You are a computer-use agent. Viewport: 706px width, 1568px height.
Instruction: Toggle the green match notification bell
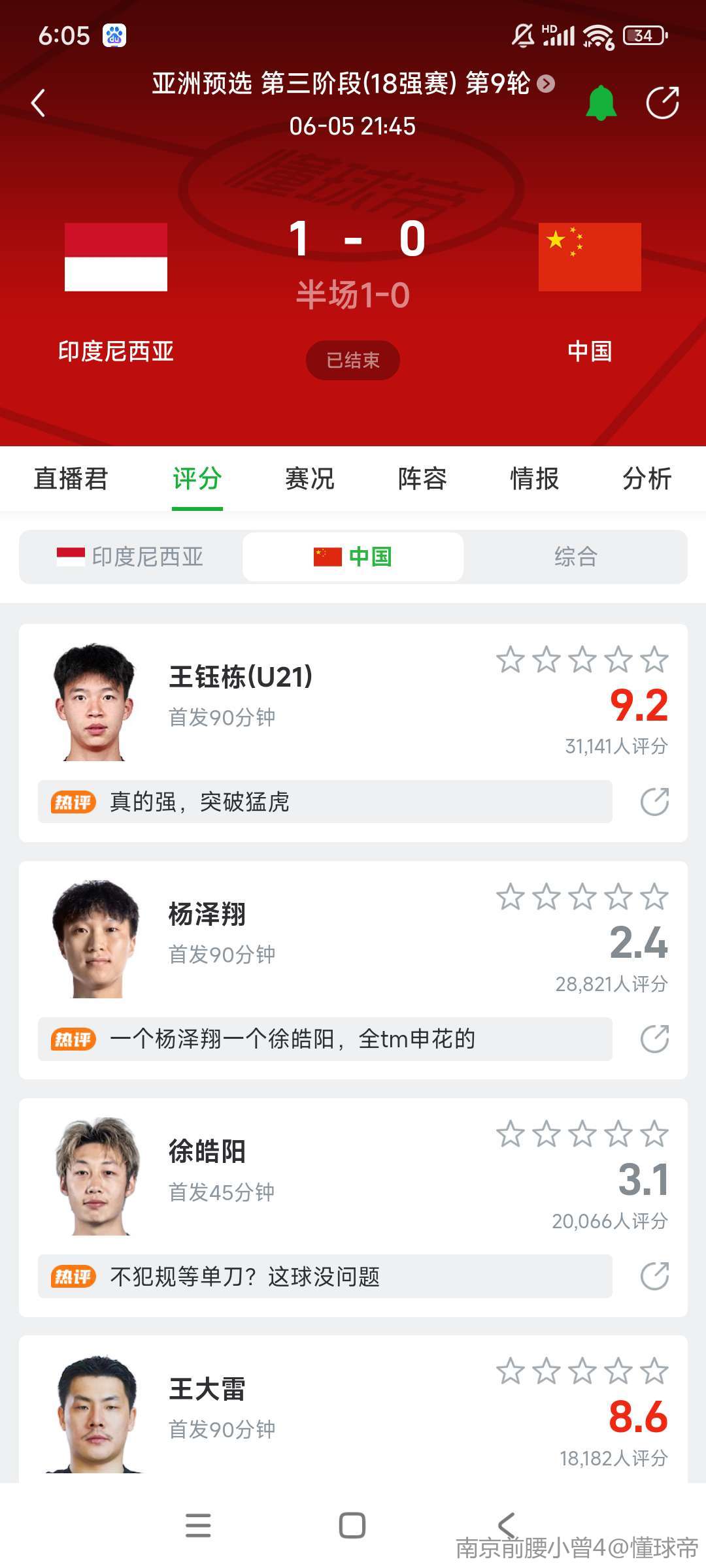(x=601, y=103)
